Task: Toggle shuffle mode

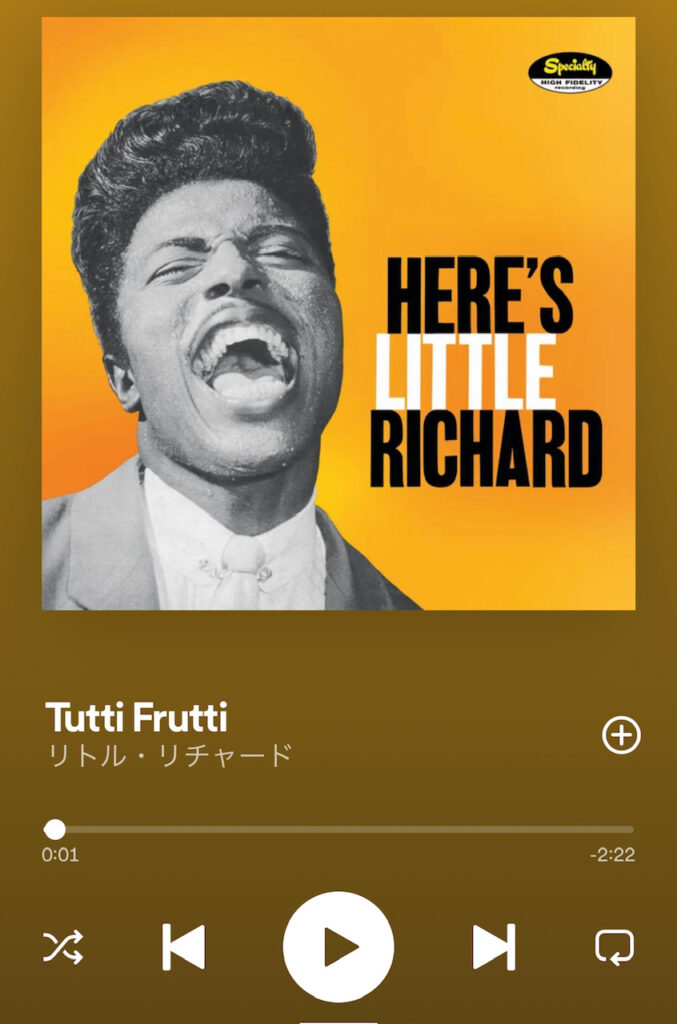Action: point(63,946)
